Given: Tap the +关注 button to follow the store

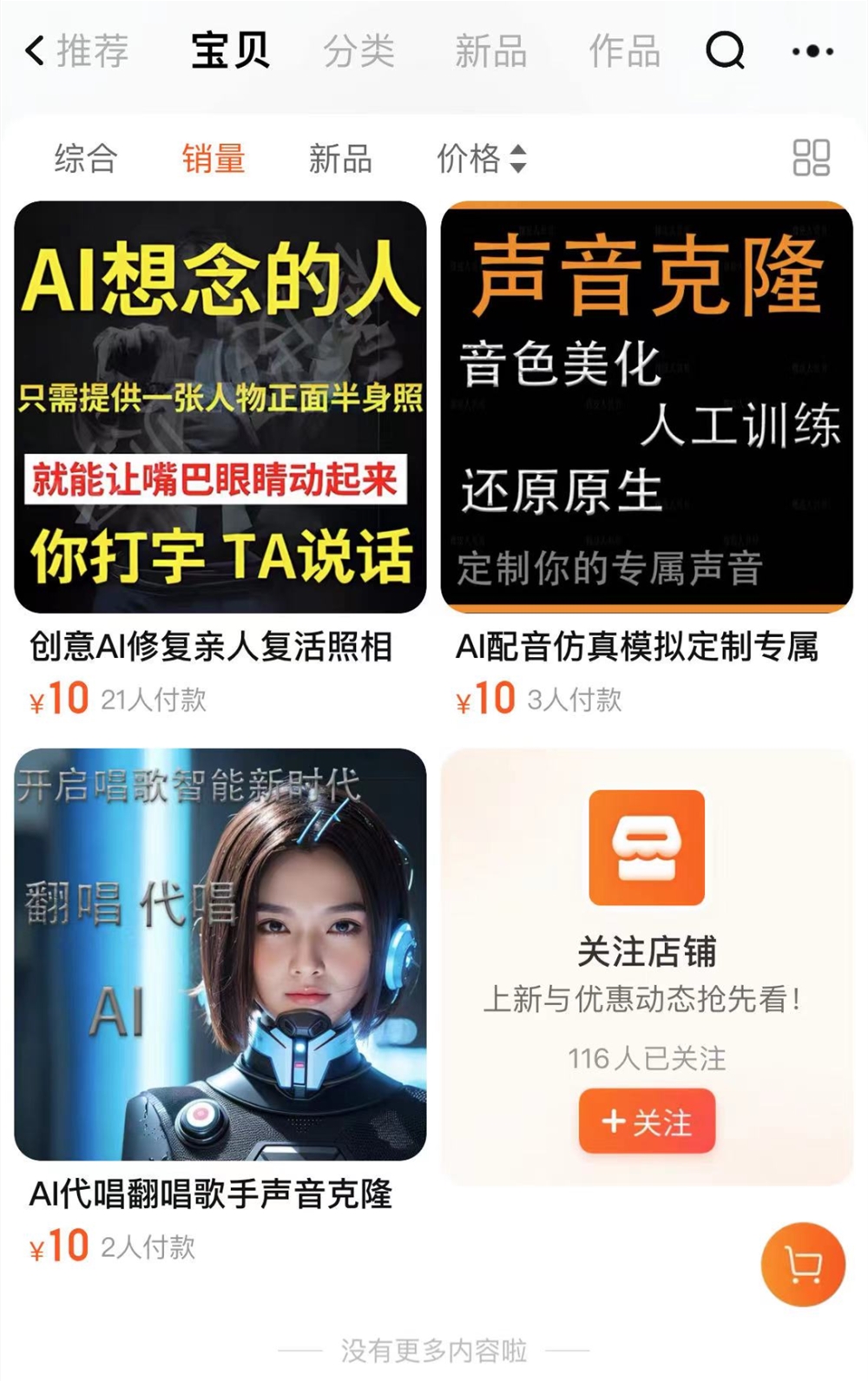Looking at the screenshot, I should coord(647,1121).
